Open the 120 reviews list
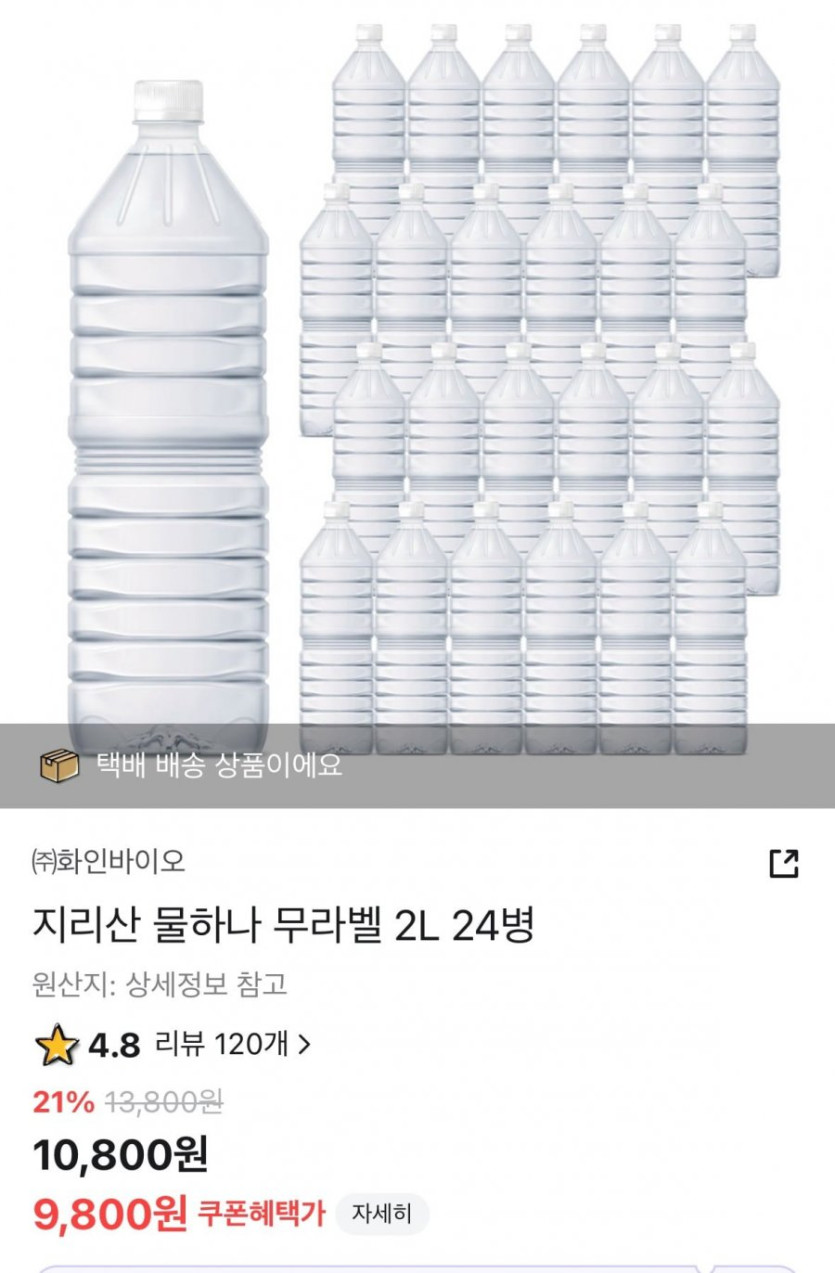835x1273 pixels. coord(232,1045)
